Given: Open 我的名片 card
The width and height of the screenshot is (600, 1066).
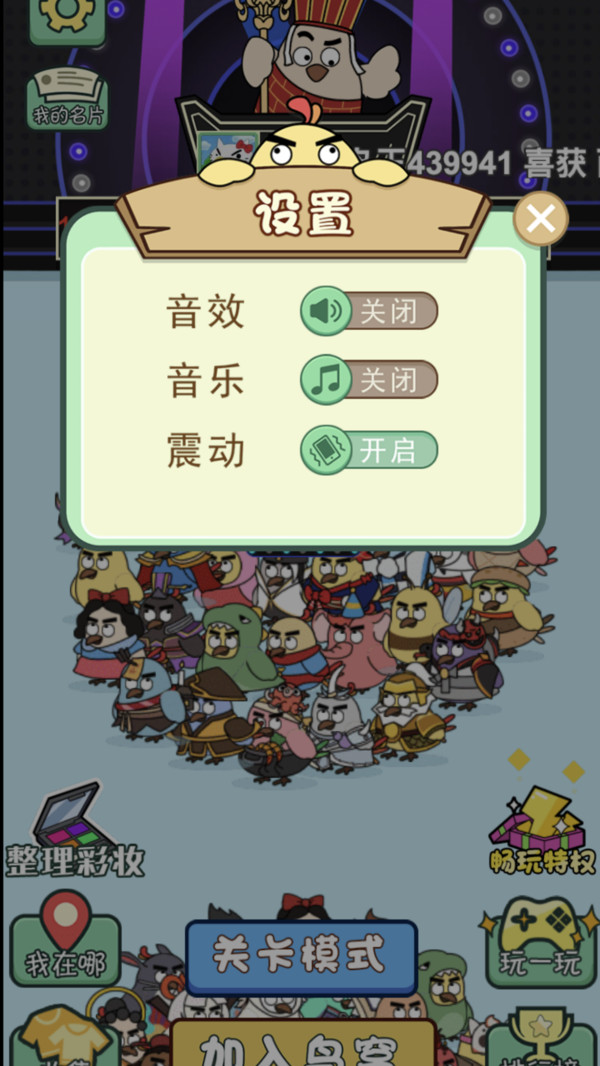Looking at the screenshot, I should click(x=68, y=98).
